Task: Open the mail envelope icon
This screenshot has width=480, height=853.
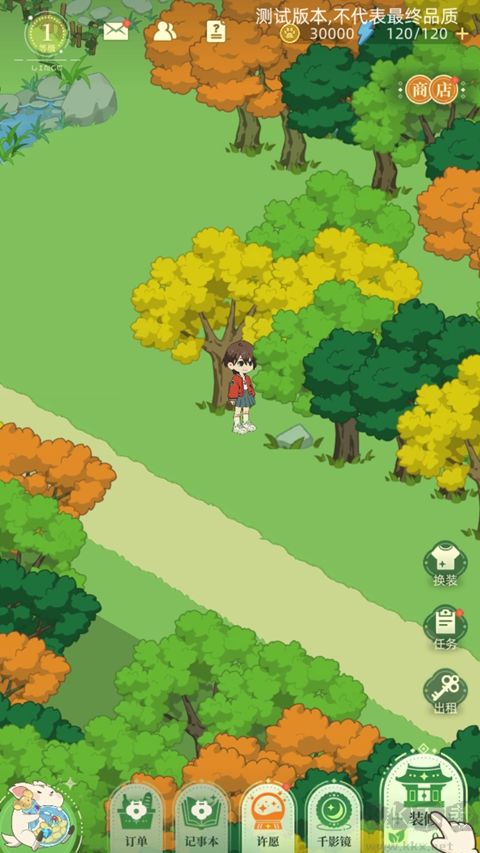Action: [116, 30]
